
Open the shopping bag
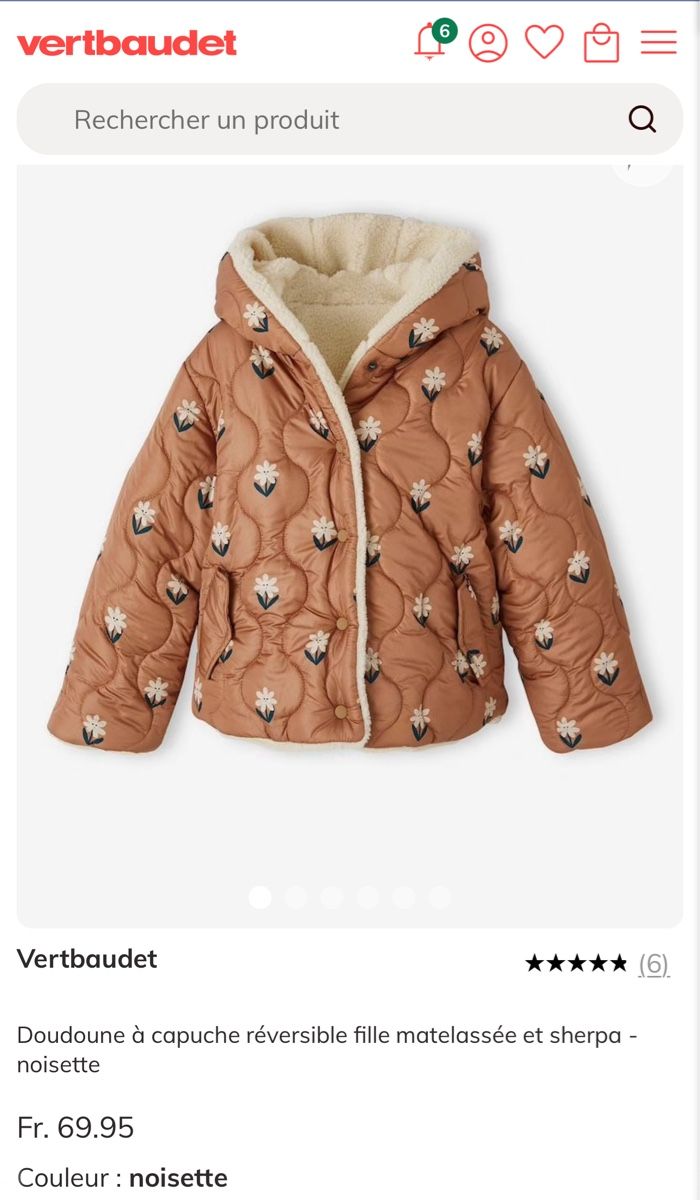(601, 43)
